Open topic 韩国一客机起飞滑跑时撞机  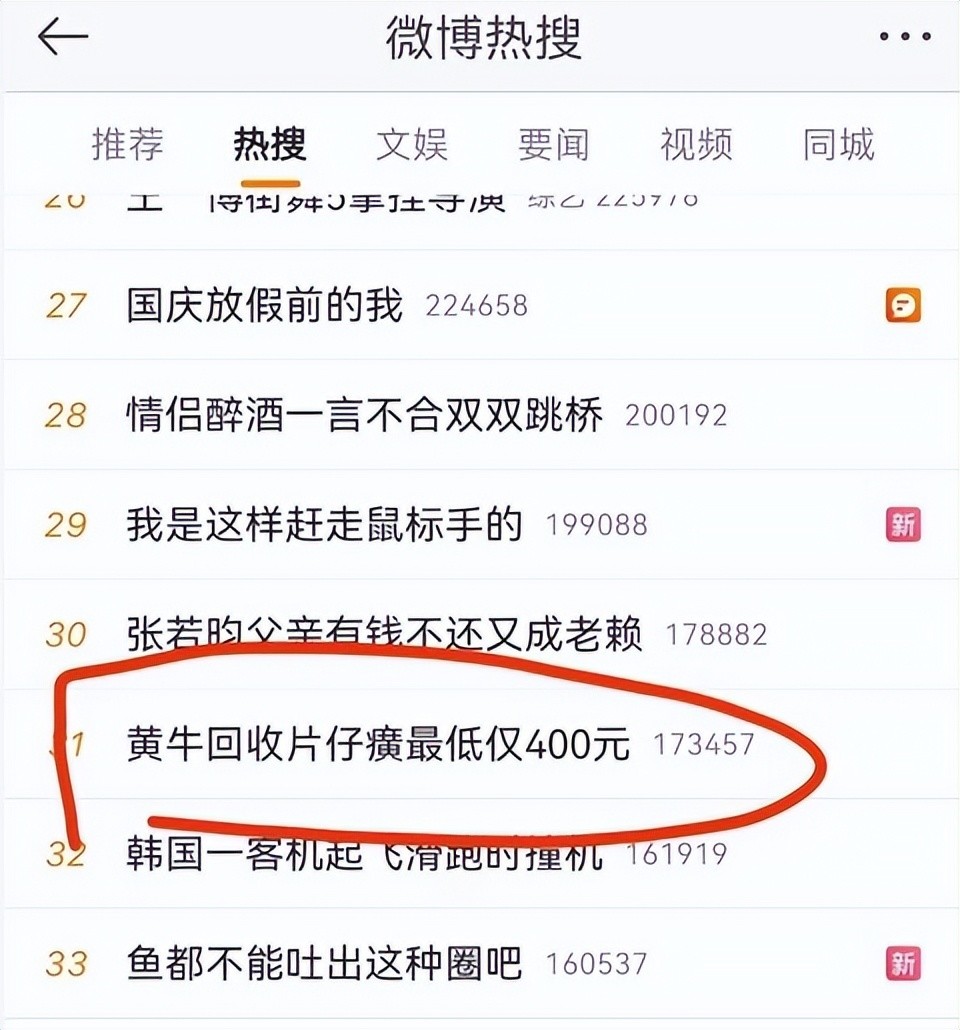tap(365, 855)
